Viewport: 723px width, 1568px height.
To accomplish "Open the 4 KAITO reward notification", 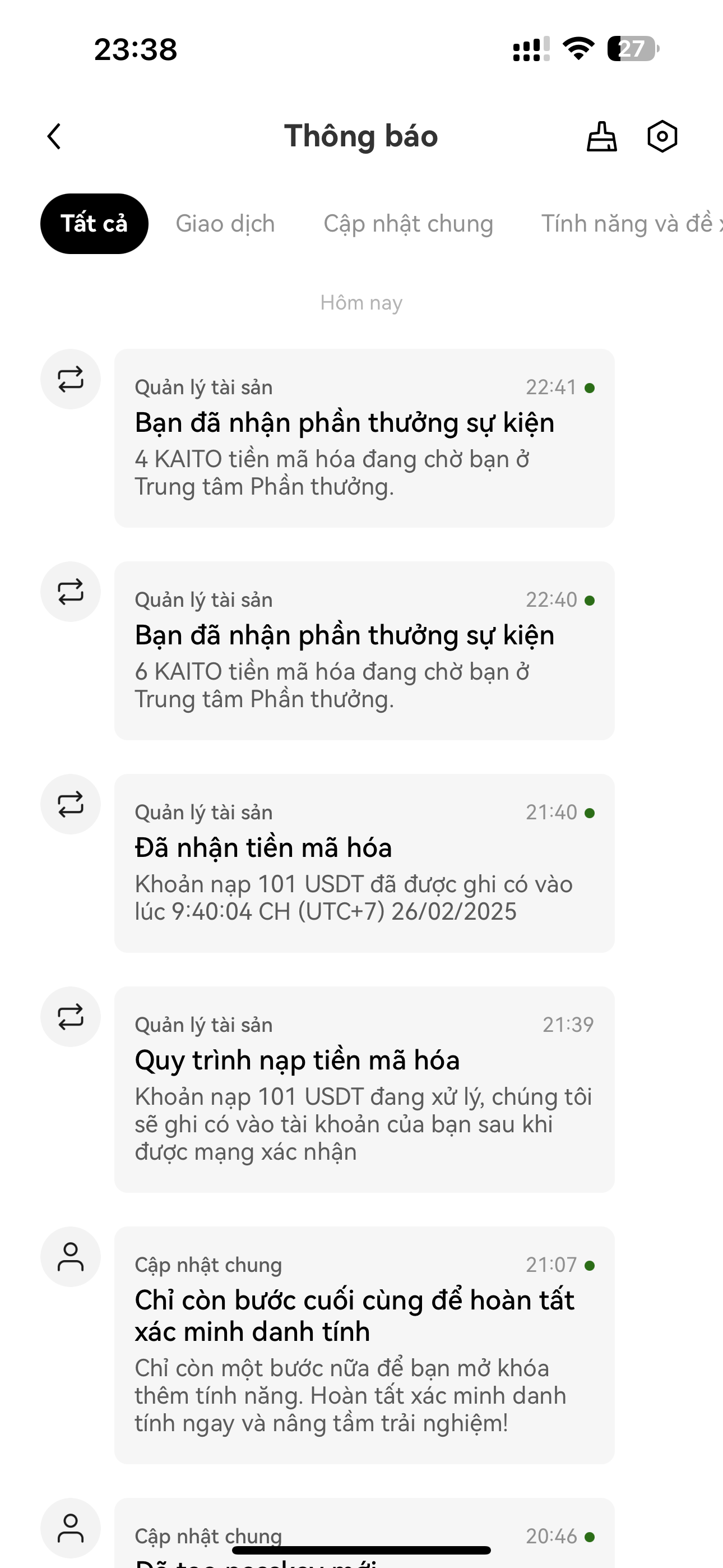I will [364, 438].
